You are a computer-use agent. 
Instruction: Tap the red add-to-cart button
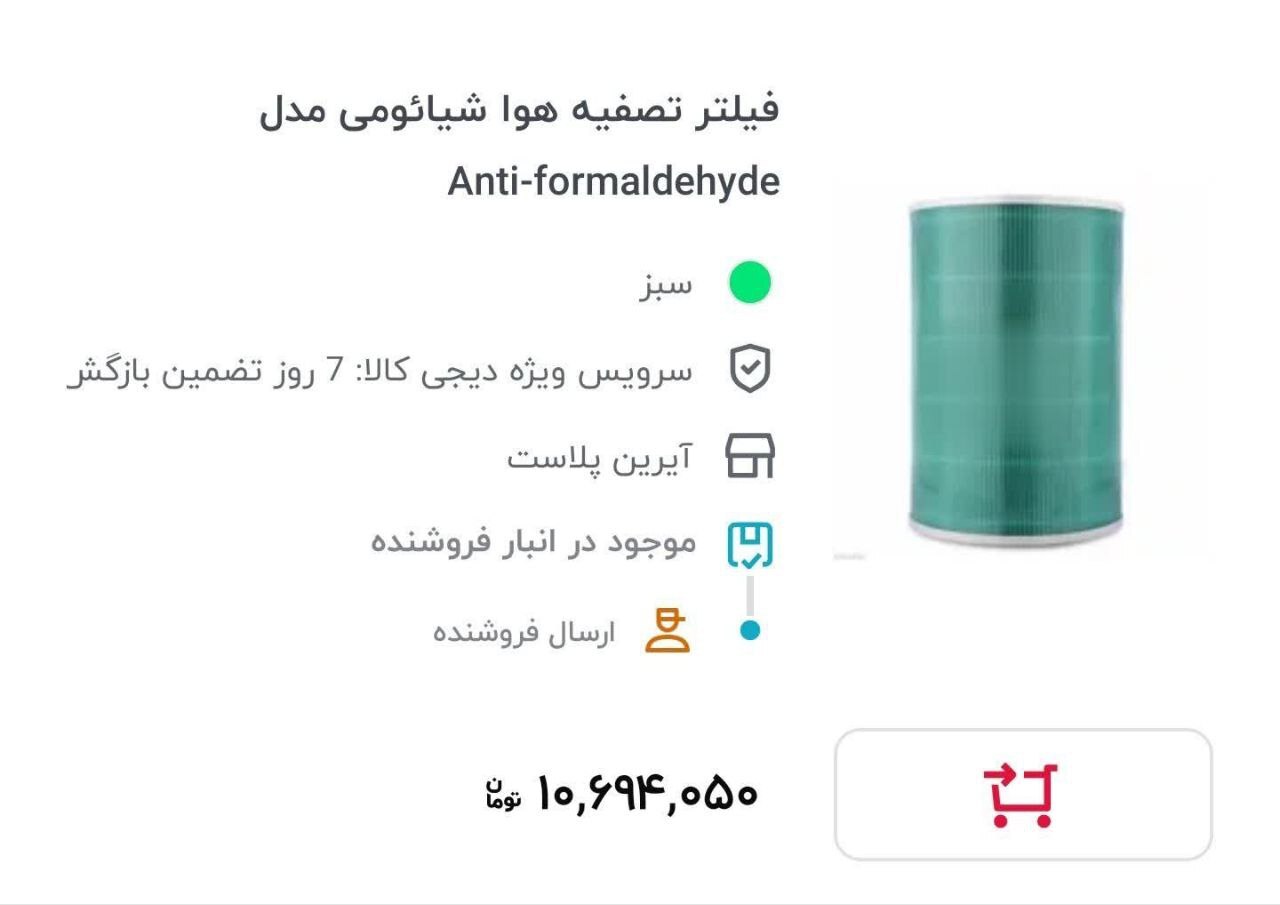[1022, 794]
